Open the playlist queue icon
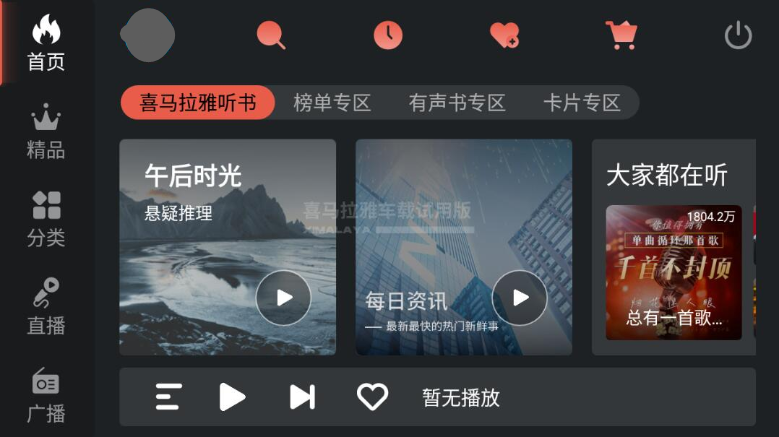The height and width of the screenshot is (437, 779). tap(168, 397)
